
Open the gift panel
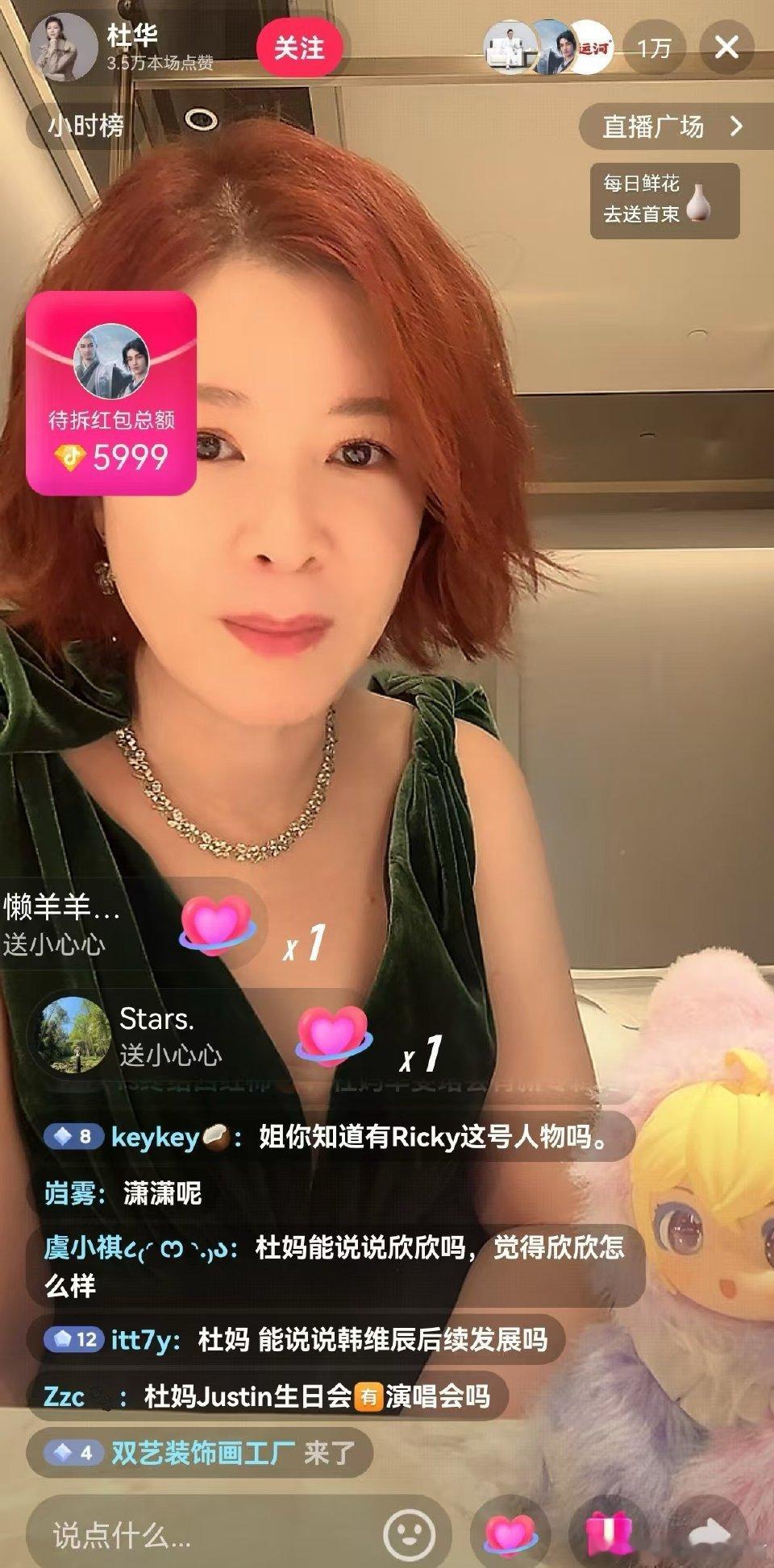(x=610, y=1533)
